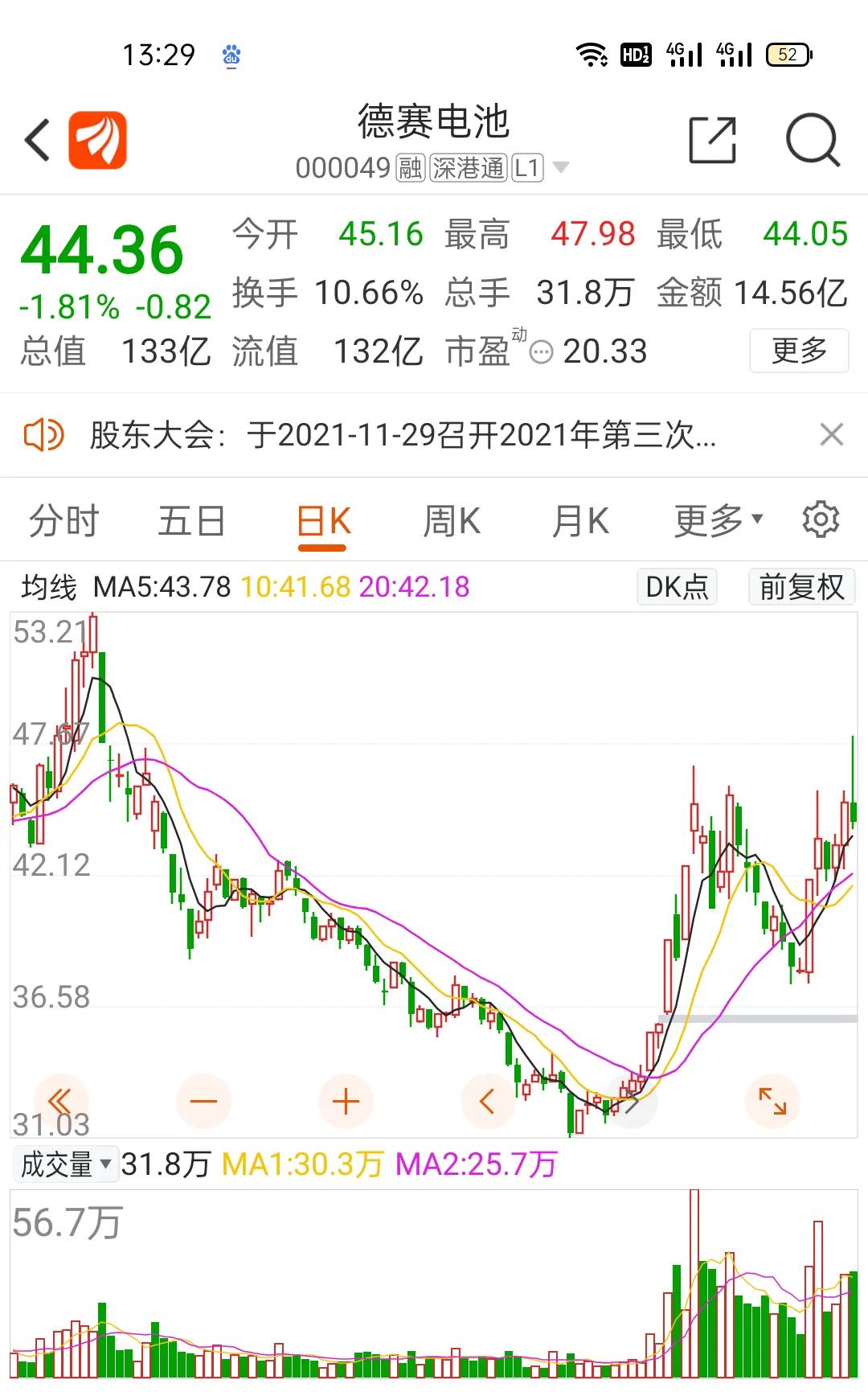Viewport: 868px width, 1392px height.
Task: Open the 成交量 indicator dropdown
Action: pos(66,1164)
